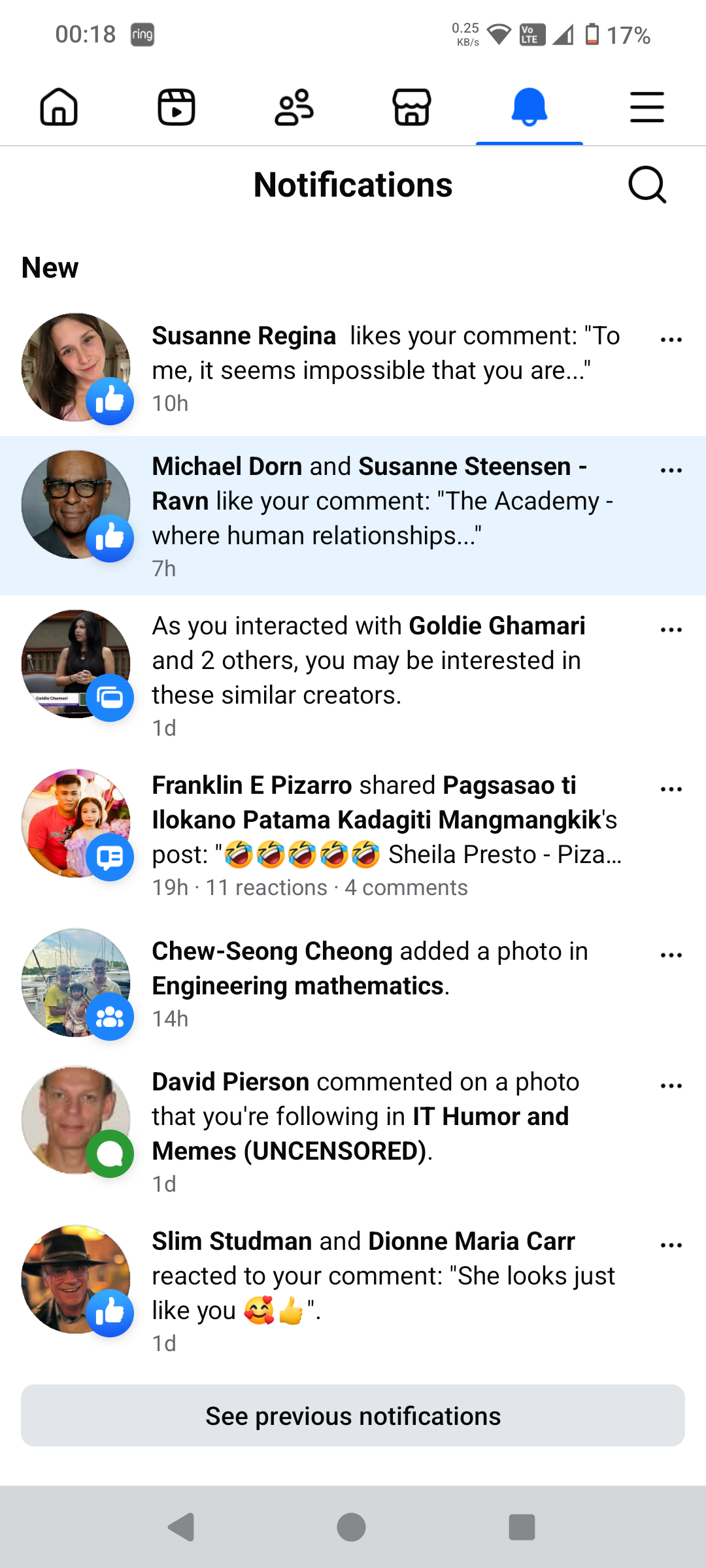Open options for Goldie Ghamari notification
Screen dimensions: 706x1568
tap(671, 630)
